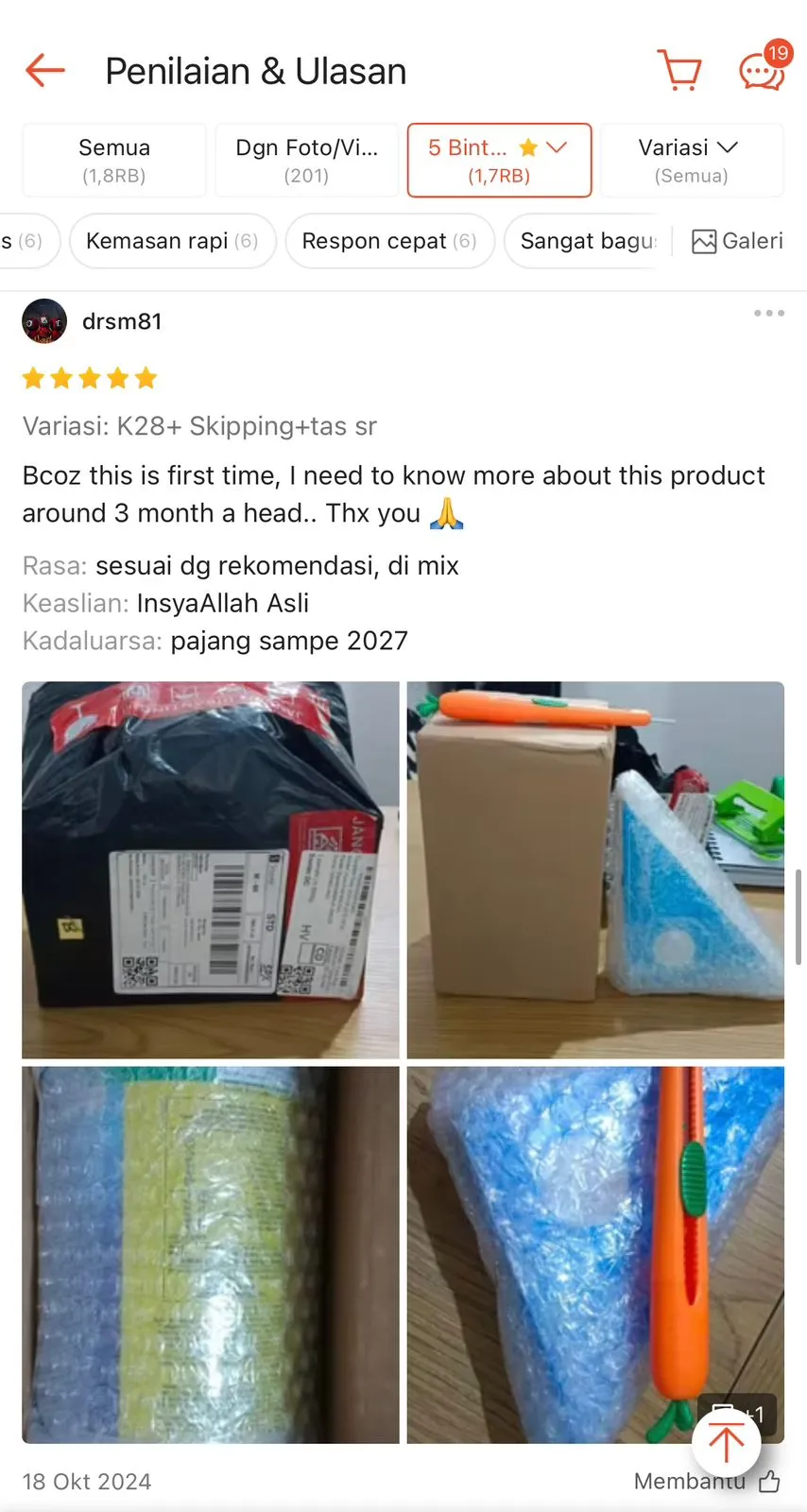The width and height of the screenshot is (807, 1512).
Task: Mark drsm81's review as Membantu
Action: point(769,1481)
